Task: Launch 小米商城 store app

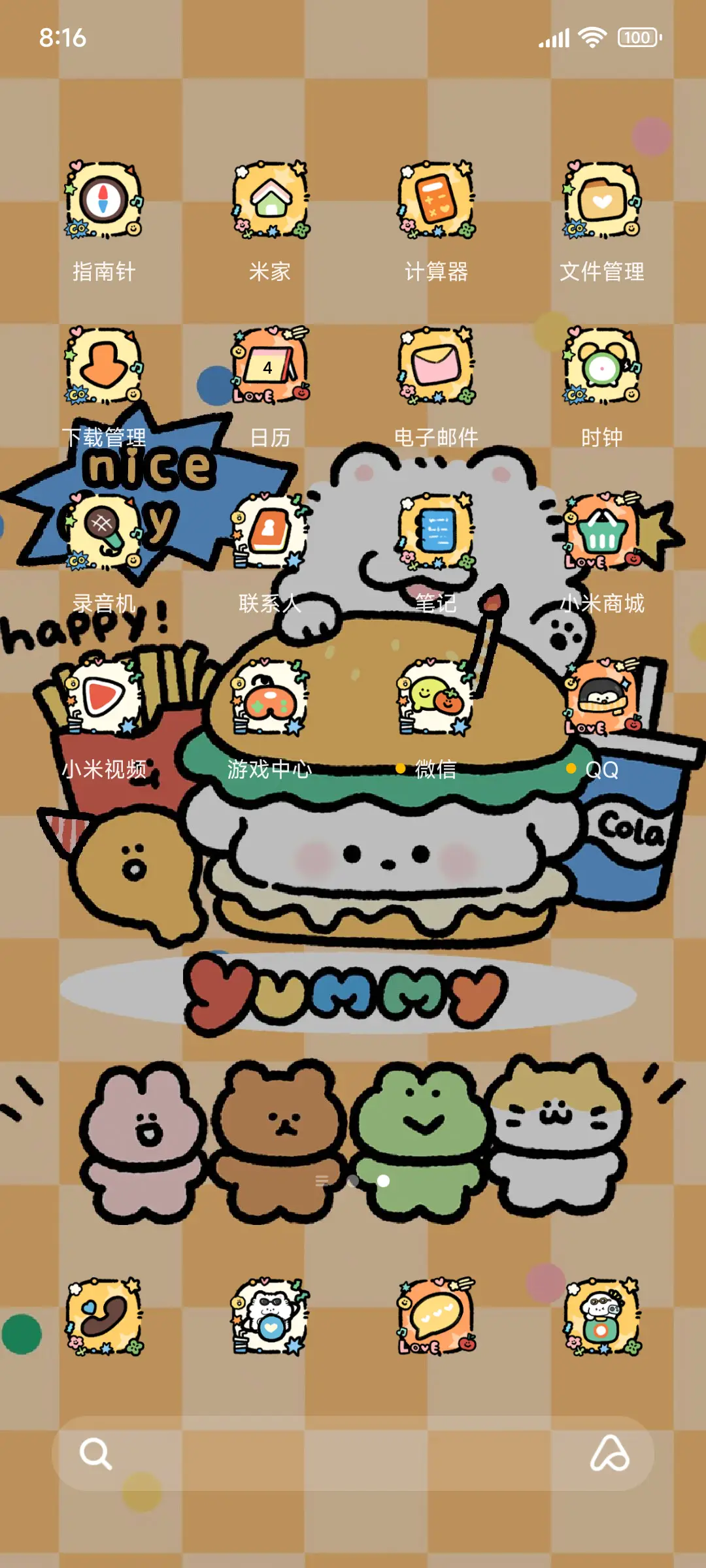Action: (x=602, y=532)
